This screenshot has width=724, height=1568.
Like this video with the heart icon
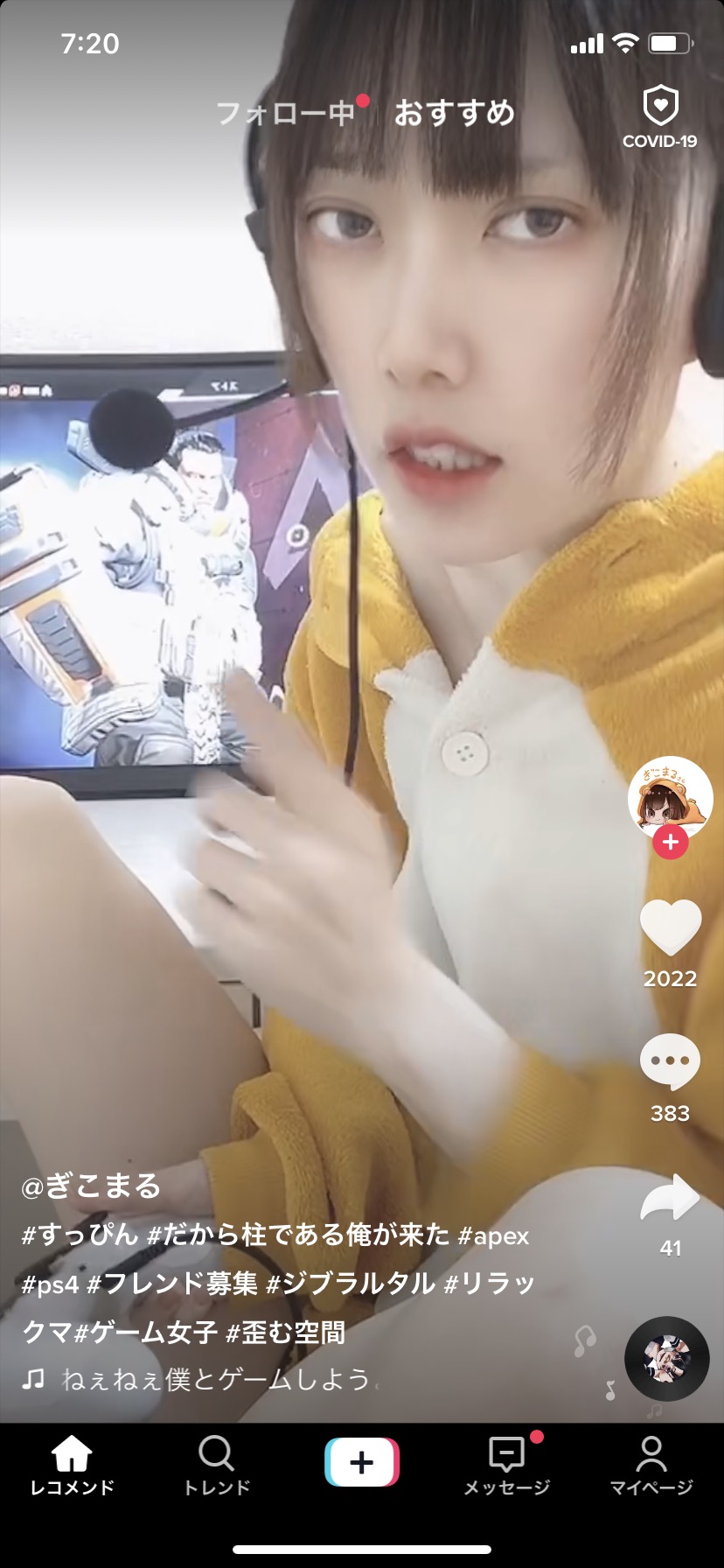pyautogui.click(x=671, y=927)
